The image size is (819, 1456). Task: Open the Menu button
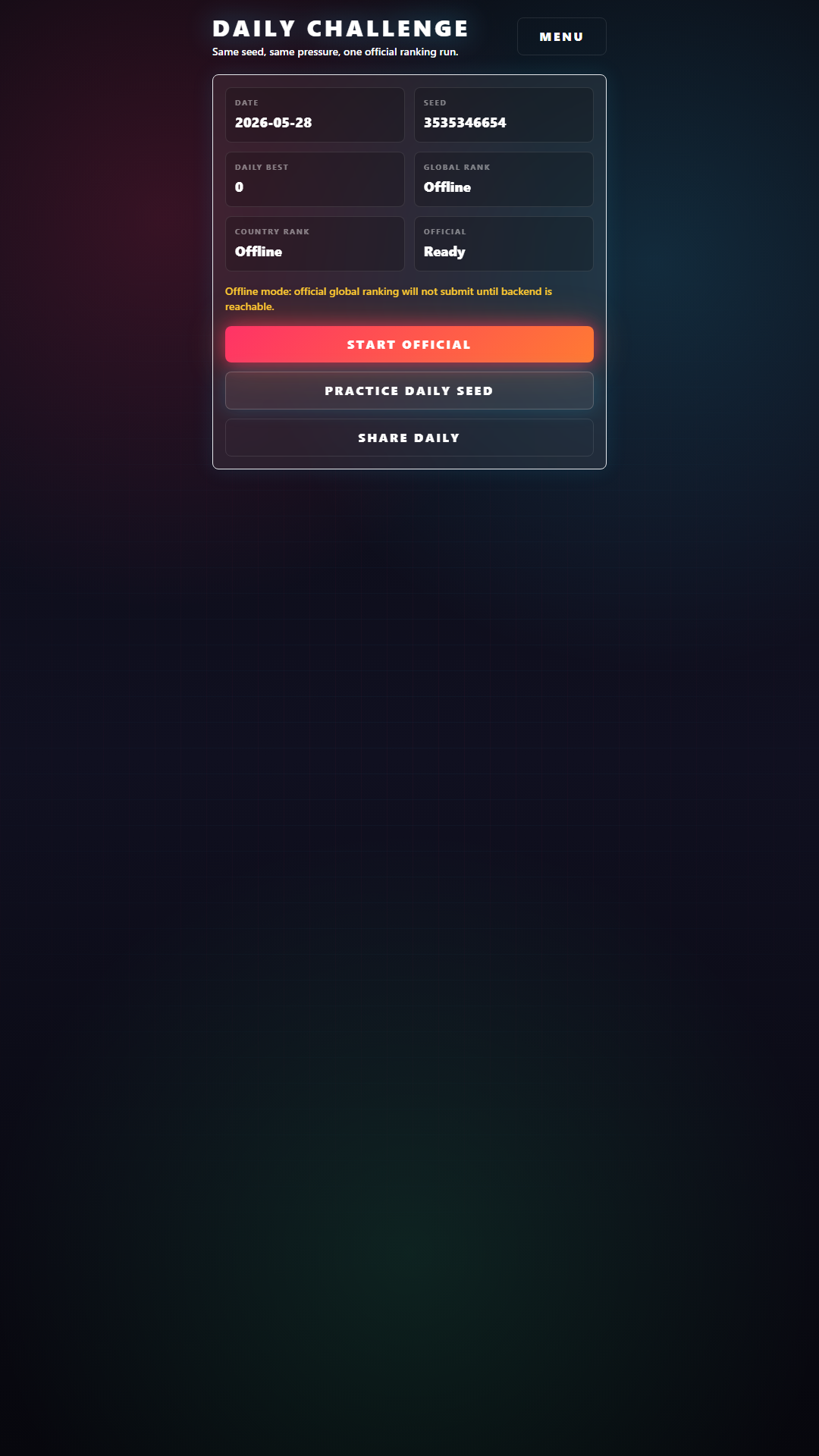point(561,36)
